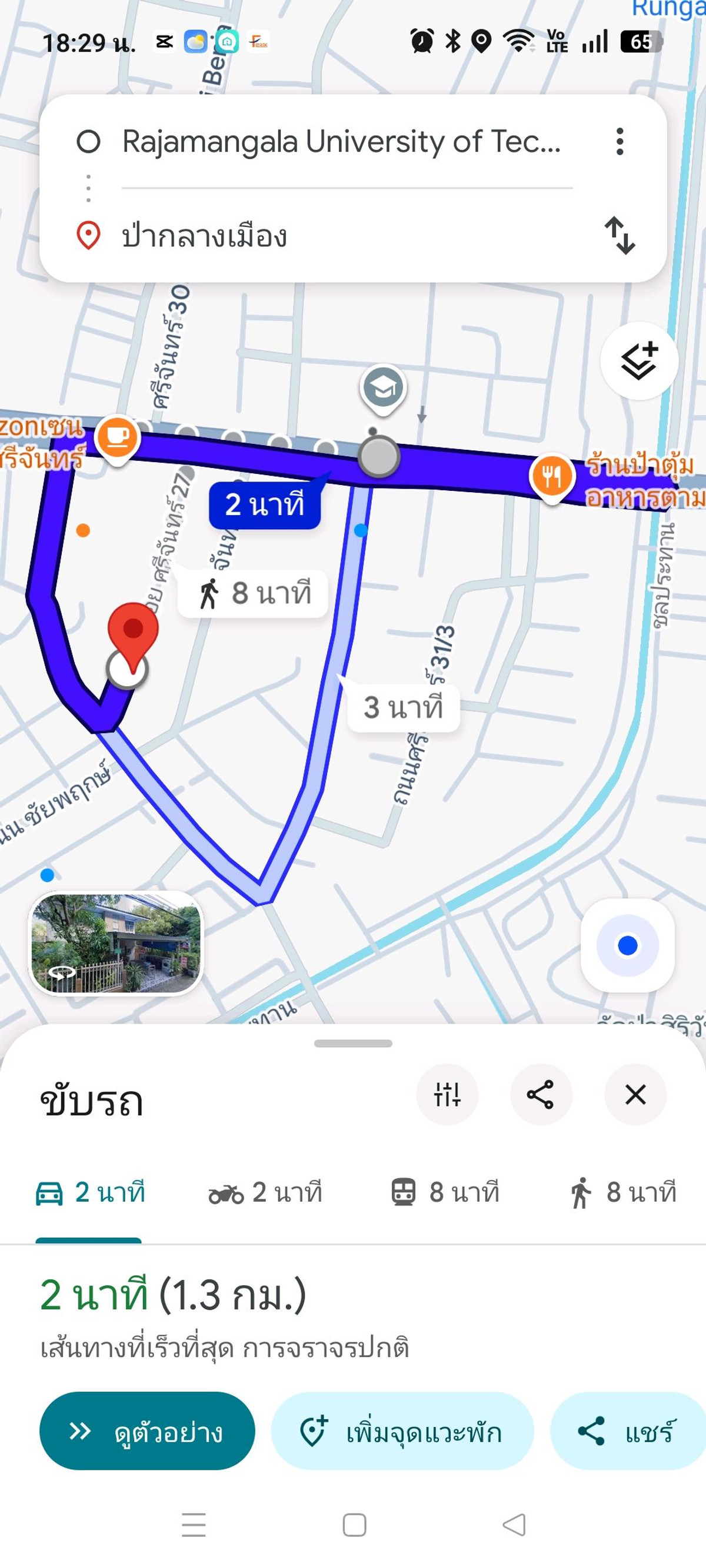This screenshot has height=1568, width=706.
Task: Swap start and destination locations
Action: (x=620, y=236)
